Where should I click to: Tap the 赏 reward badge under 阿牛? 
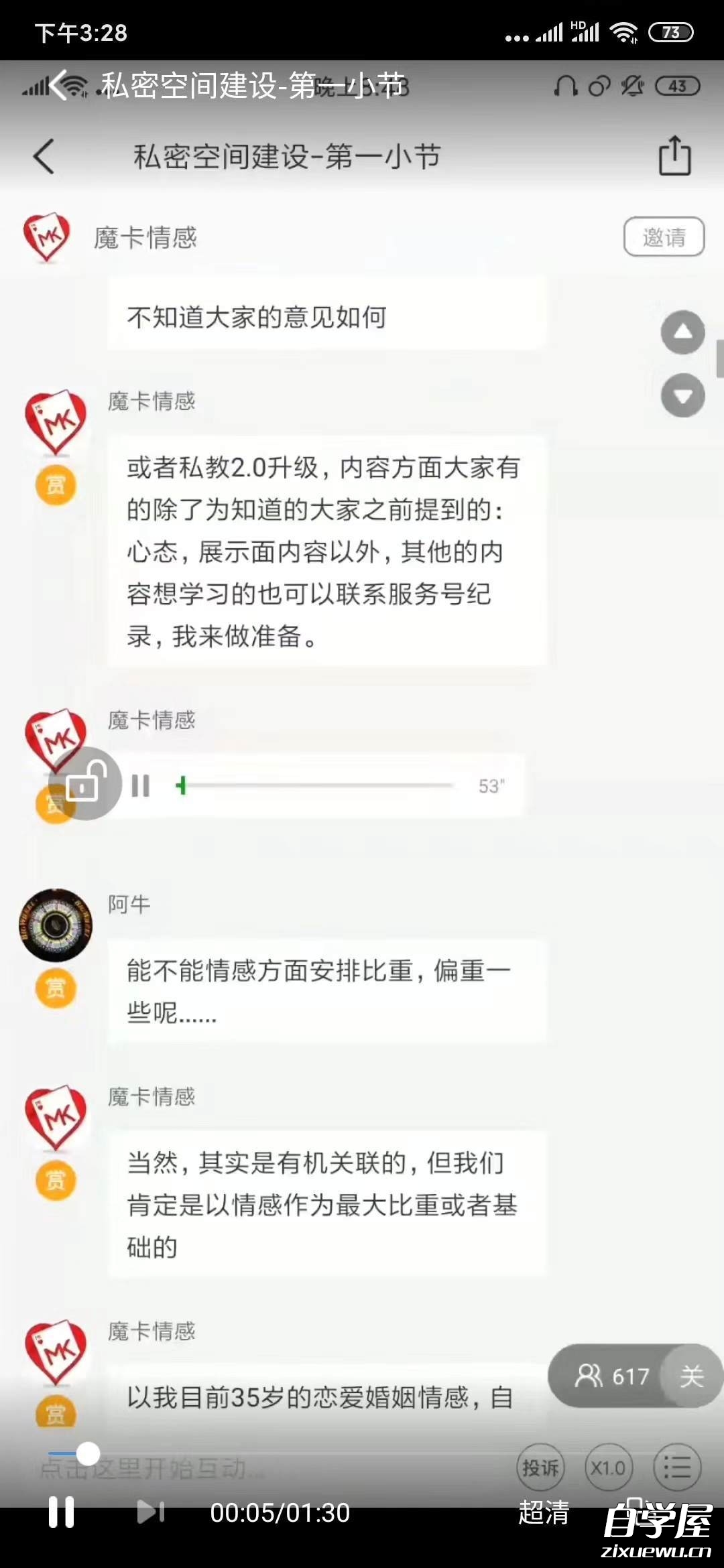pyautogui.click(x=56, y=988)
